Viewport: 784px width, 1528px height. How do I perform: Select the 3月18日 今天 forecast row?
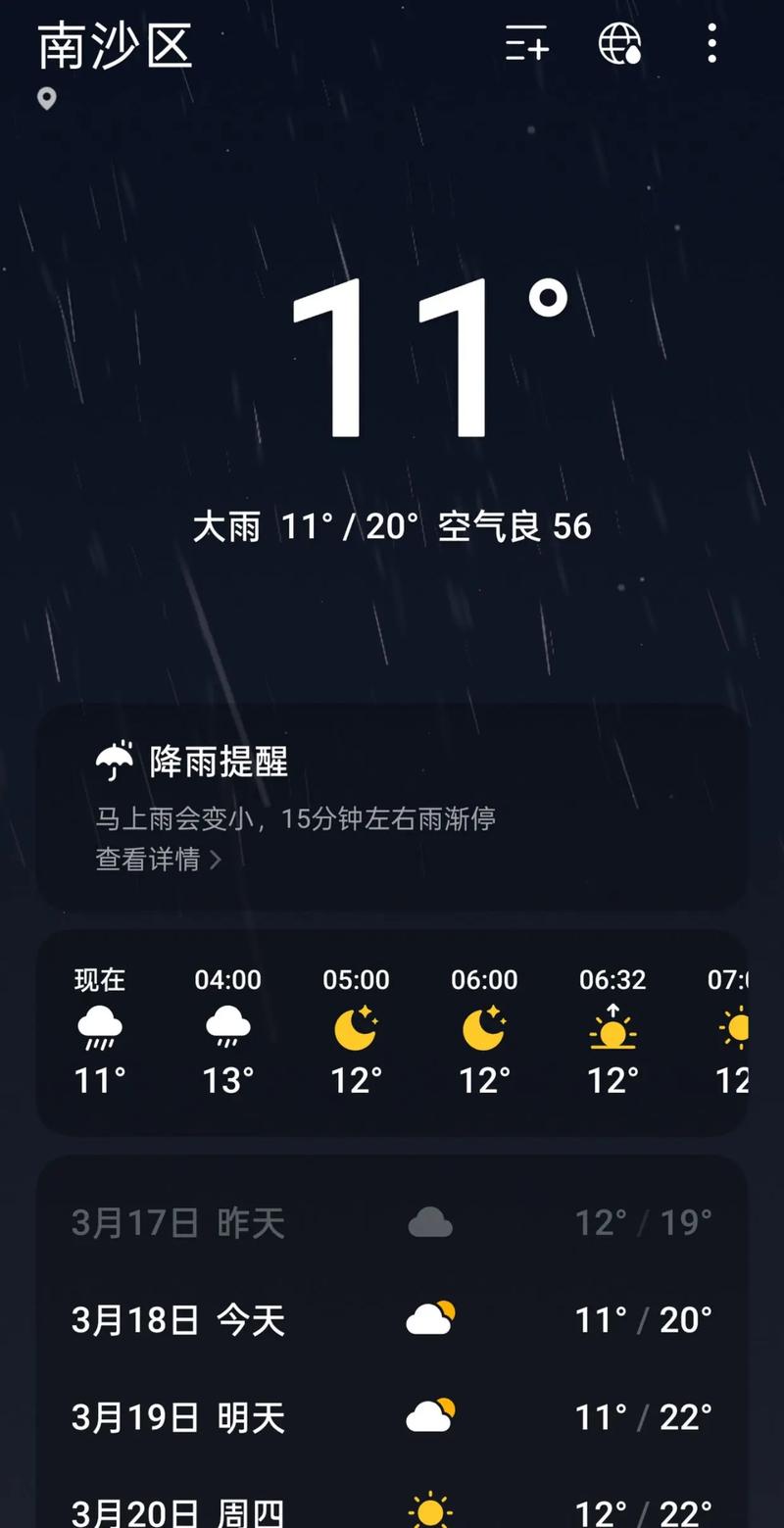point(392,1319)
